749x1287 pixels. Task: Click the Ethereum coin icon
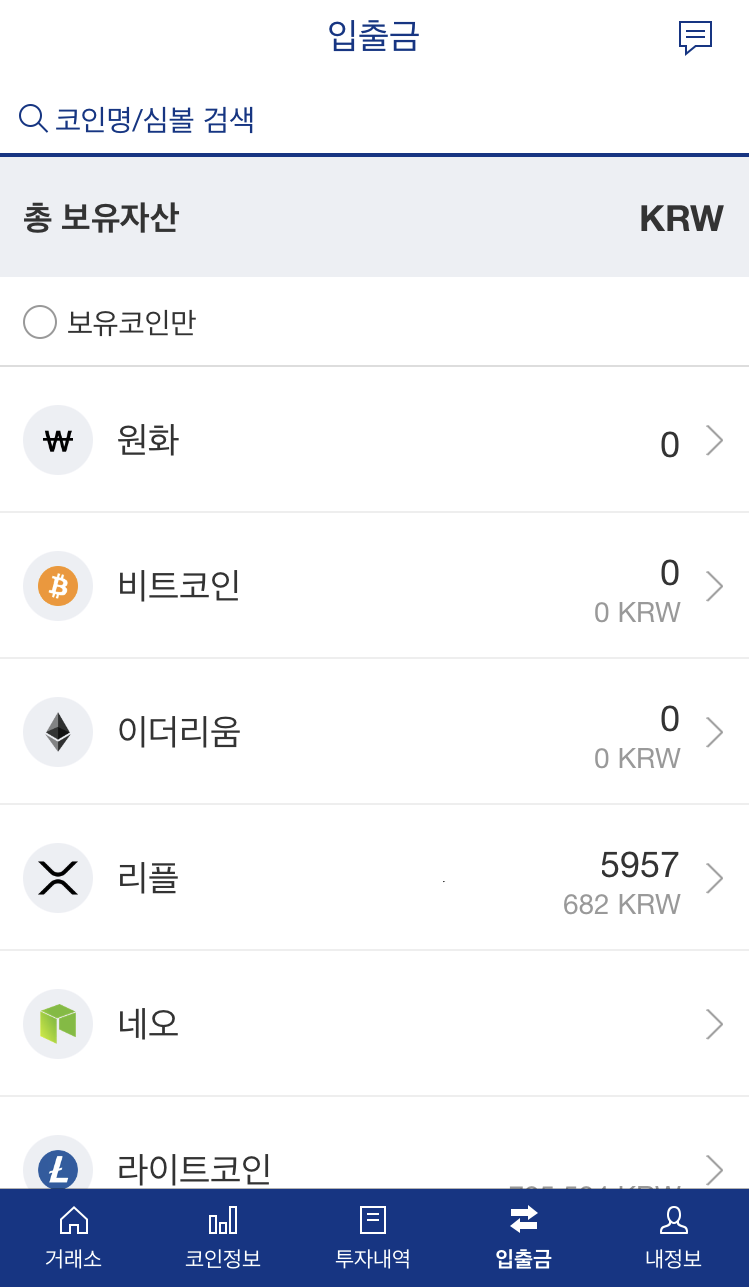(x=57, y=732)
